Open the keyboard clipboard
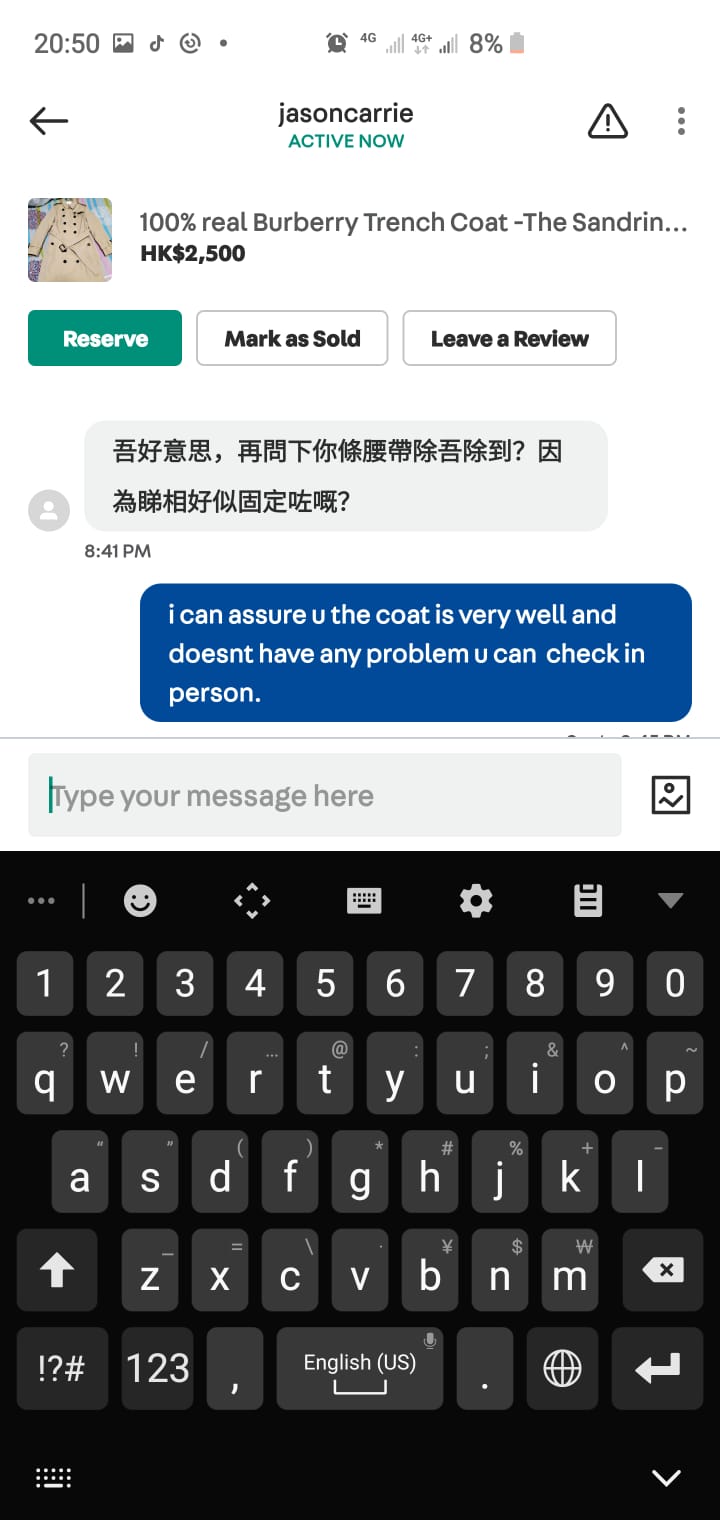Viewport: 720px width, 1520px height. click(x=588, y=901)
